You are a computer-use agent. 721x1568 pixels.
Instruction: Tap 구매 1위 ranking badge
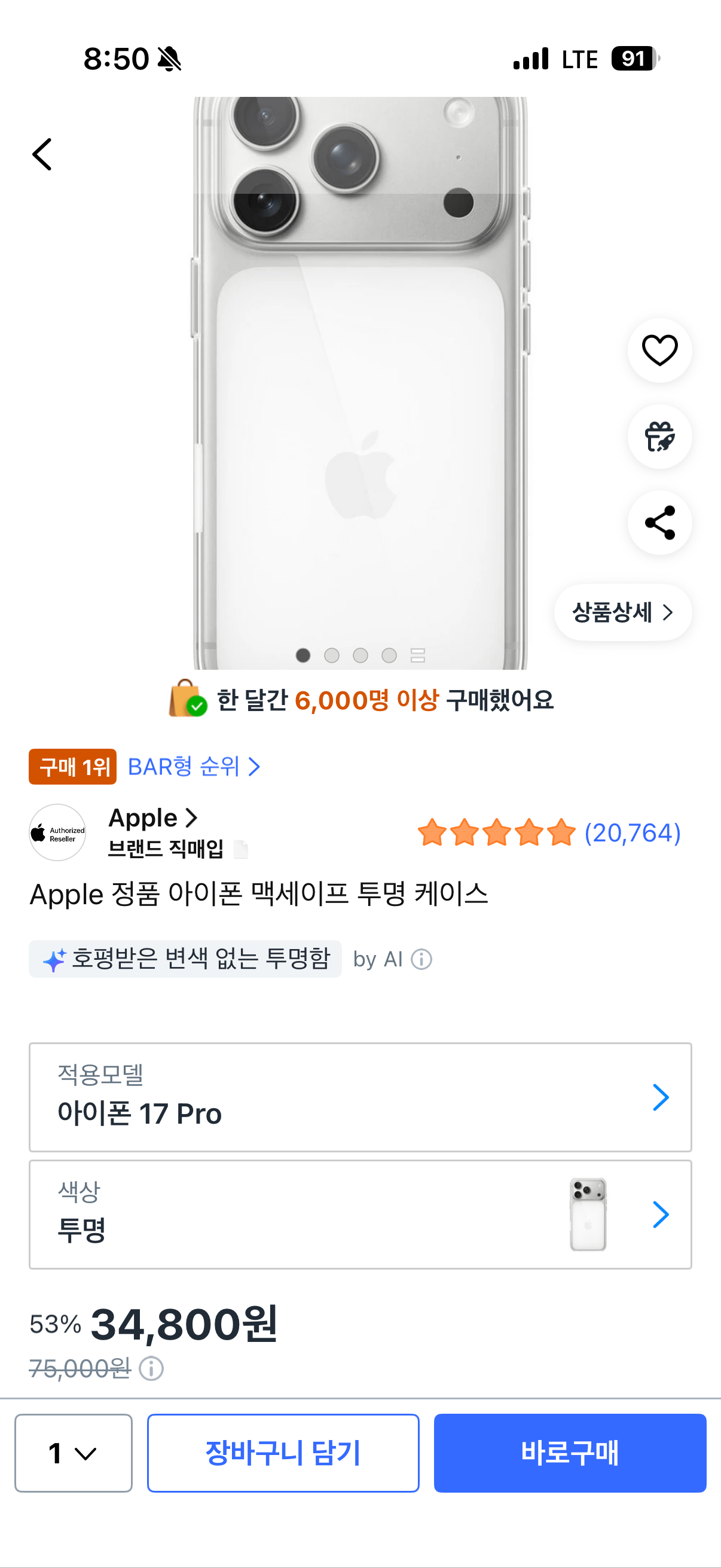click(72, 767)
